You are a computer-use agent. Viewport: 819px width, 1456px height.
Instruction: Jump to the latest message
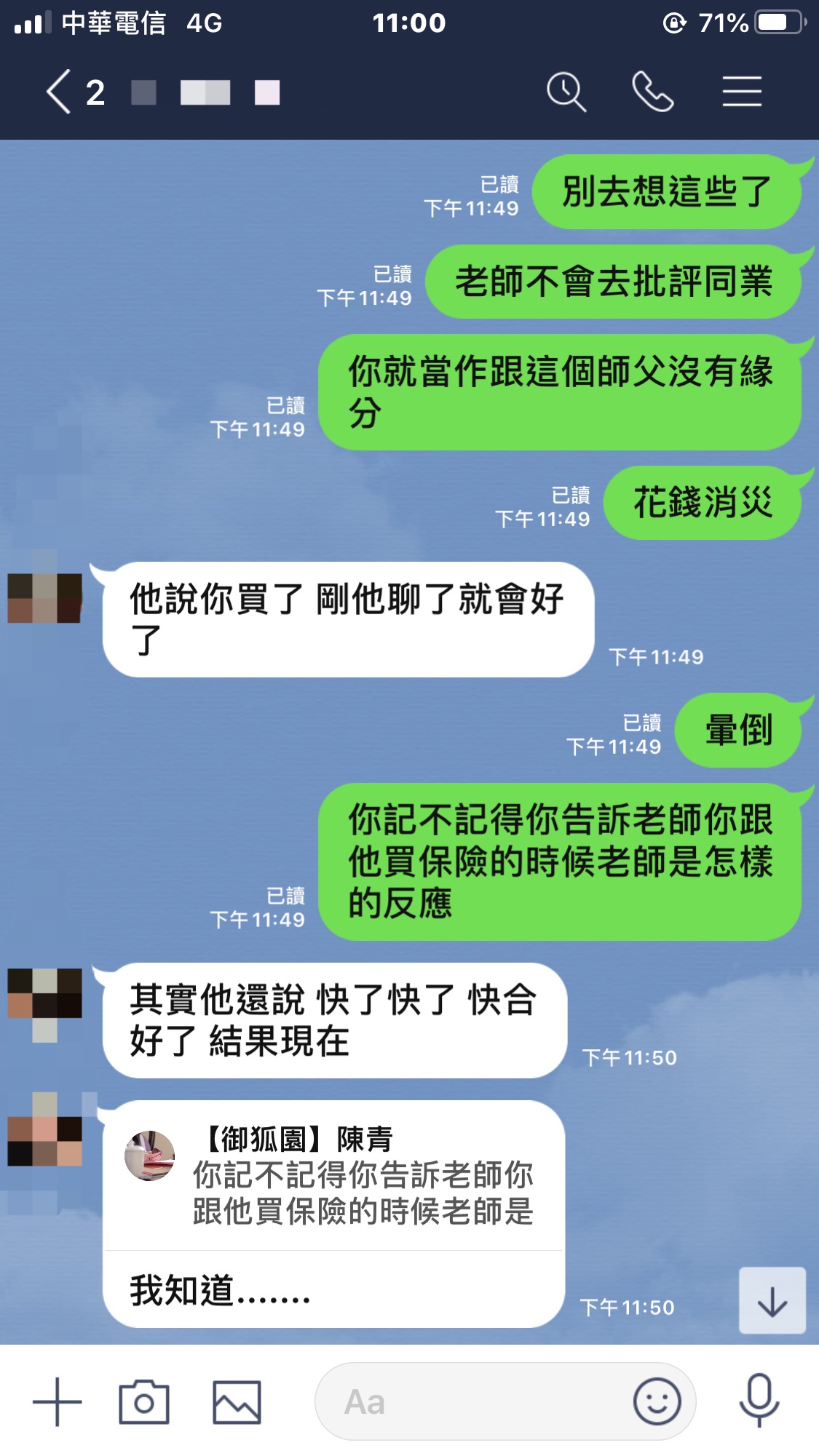coord(772,1301)
